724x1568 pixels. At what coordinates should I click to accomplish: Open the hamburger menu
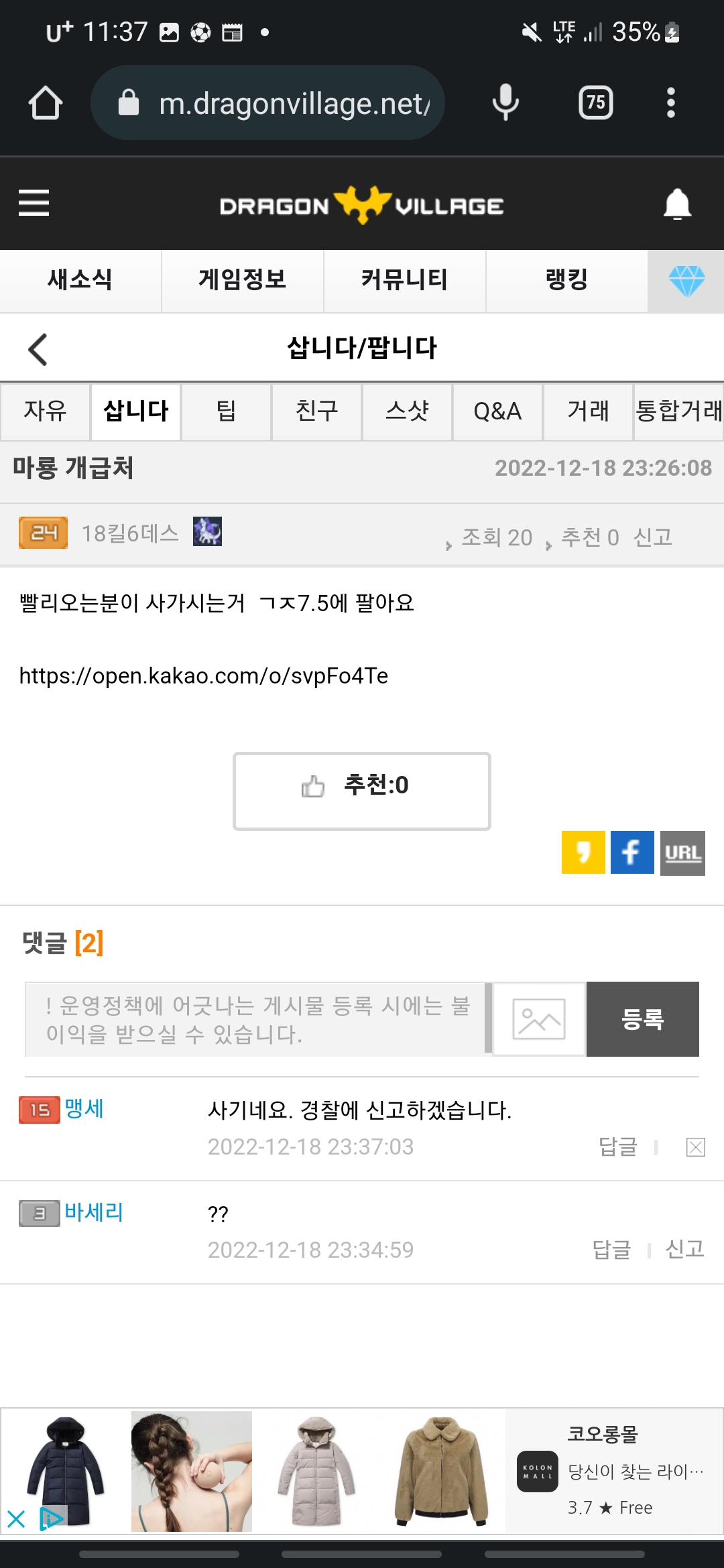point(34,202)
